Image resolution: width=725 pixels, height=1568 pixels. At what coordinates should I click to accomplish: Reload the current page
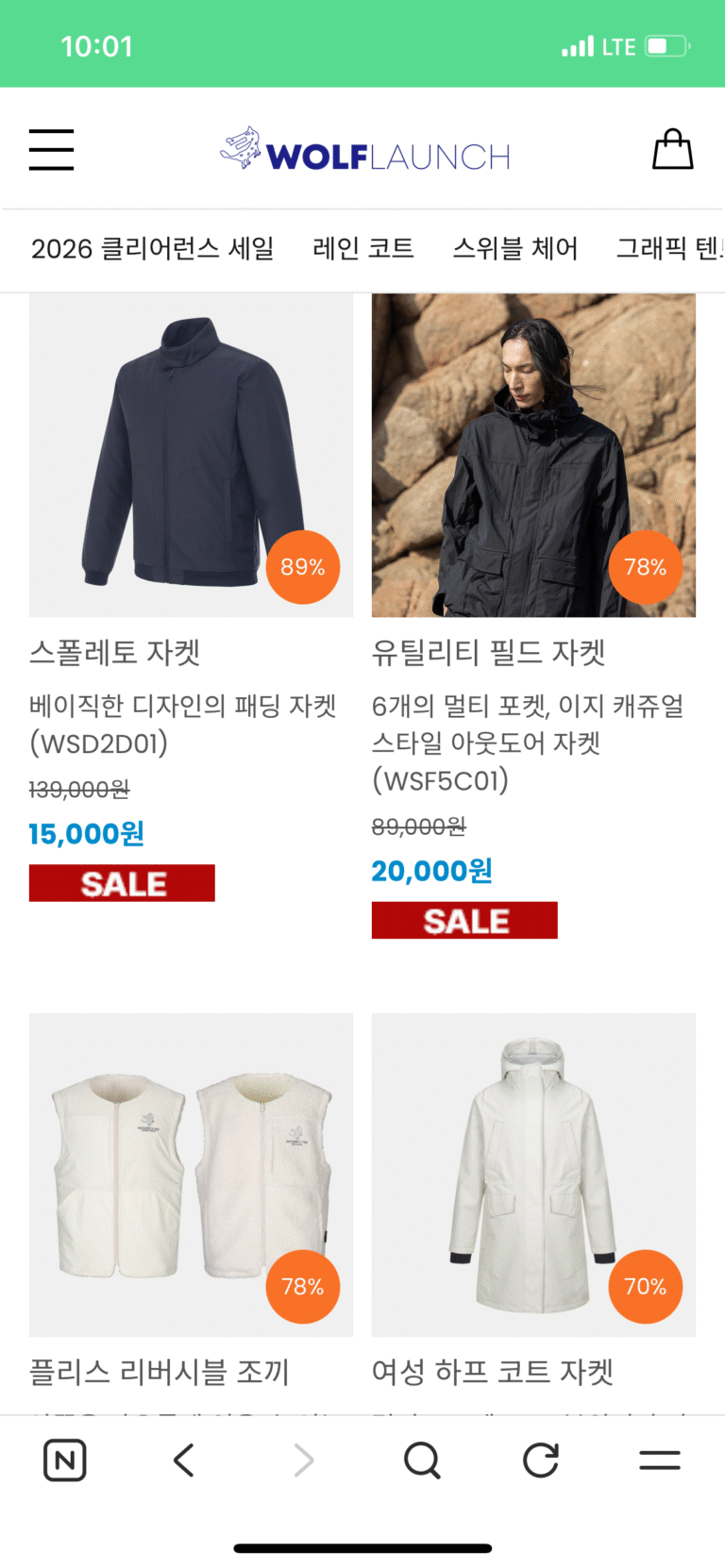click(541, 1460)
